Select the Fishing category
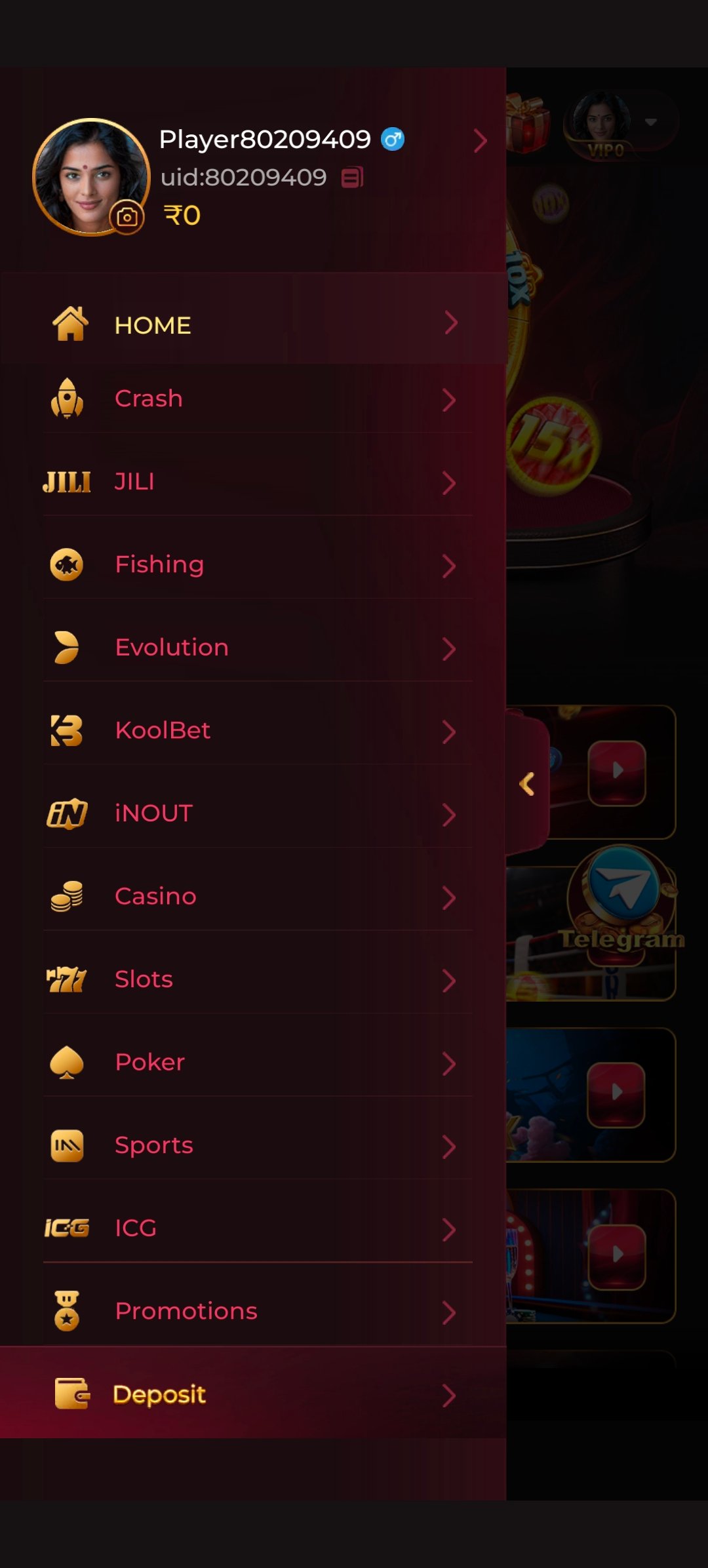Viewport: 708px width, 1568px height. 258,564
